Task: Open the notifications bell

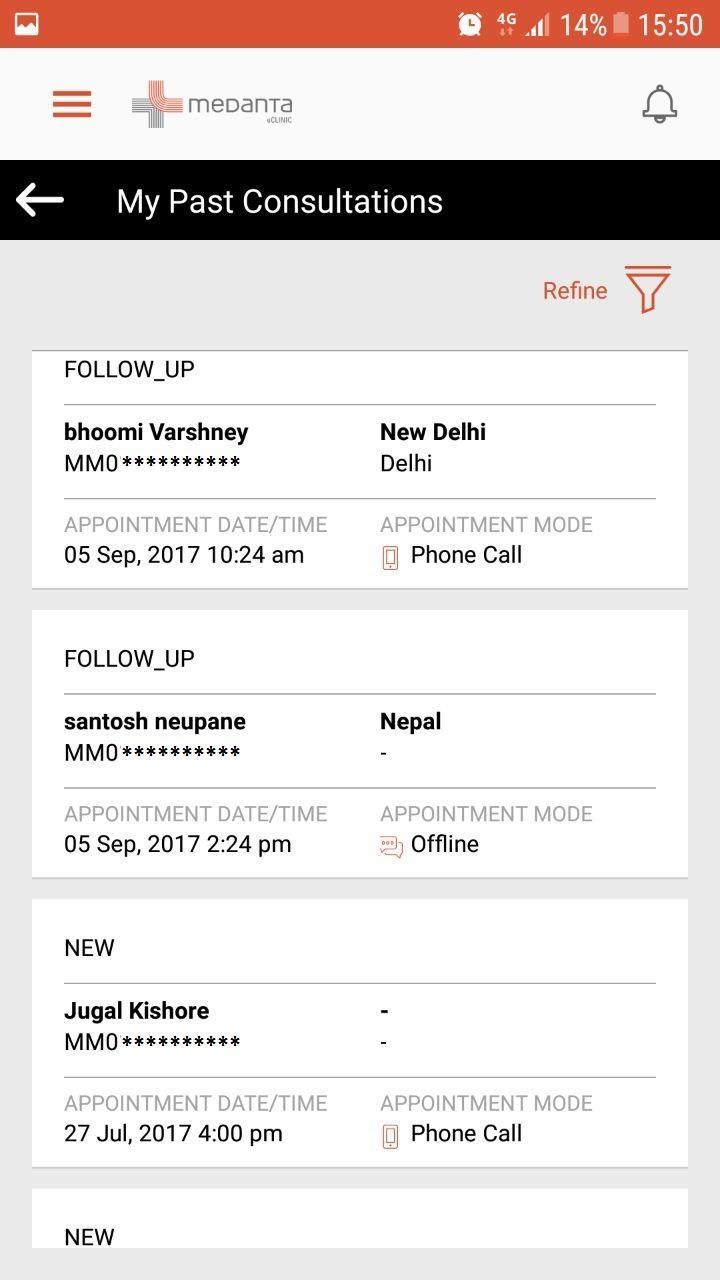Action: pos(659,104)
